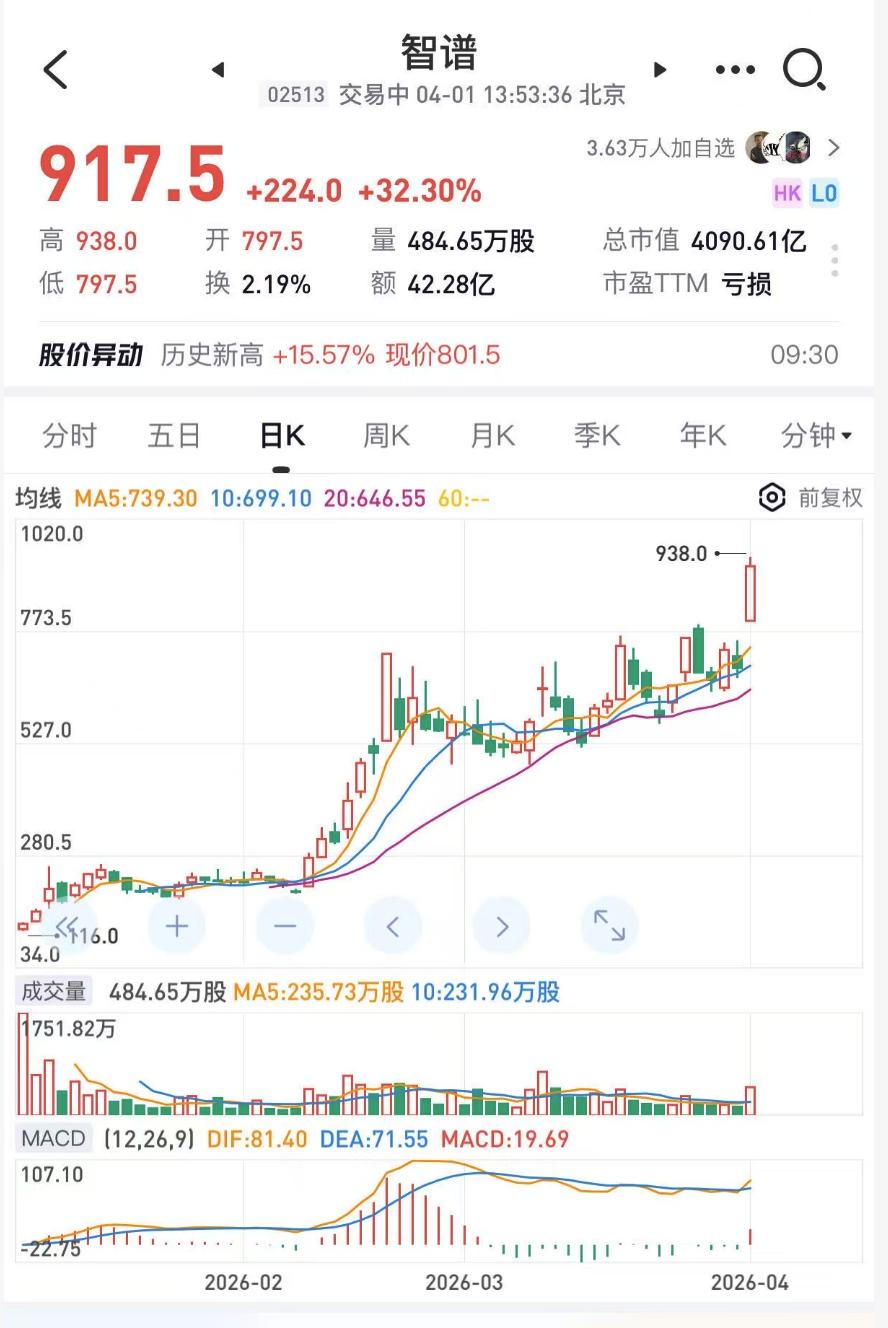Select the 月K chart tab
888x1328 pixels.
[x=492, y=436]
